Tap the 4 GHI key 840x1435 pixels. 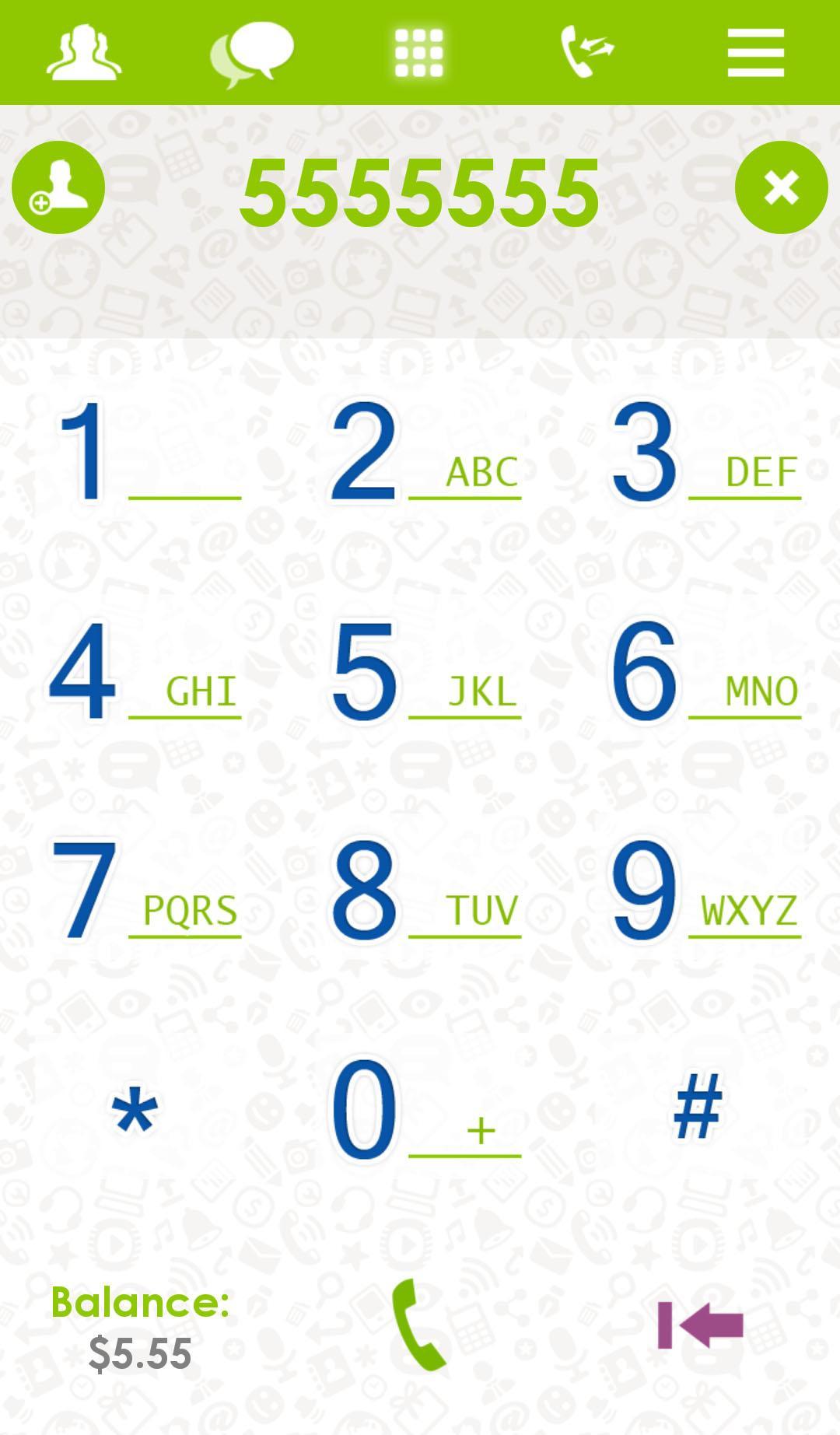coord(140,670)
